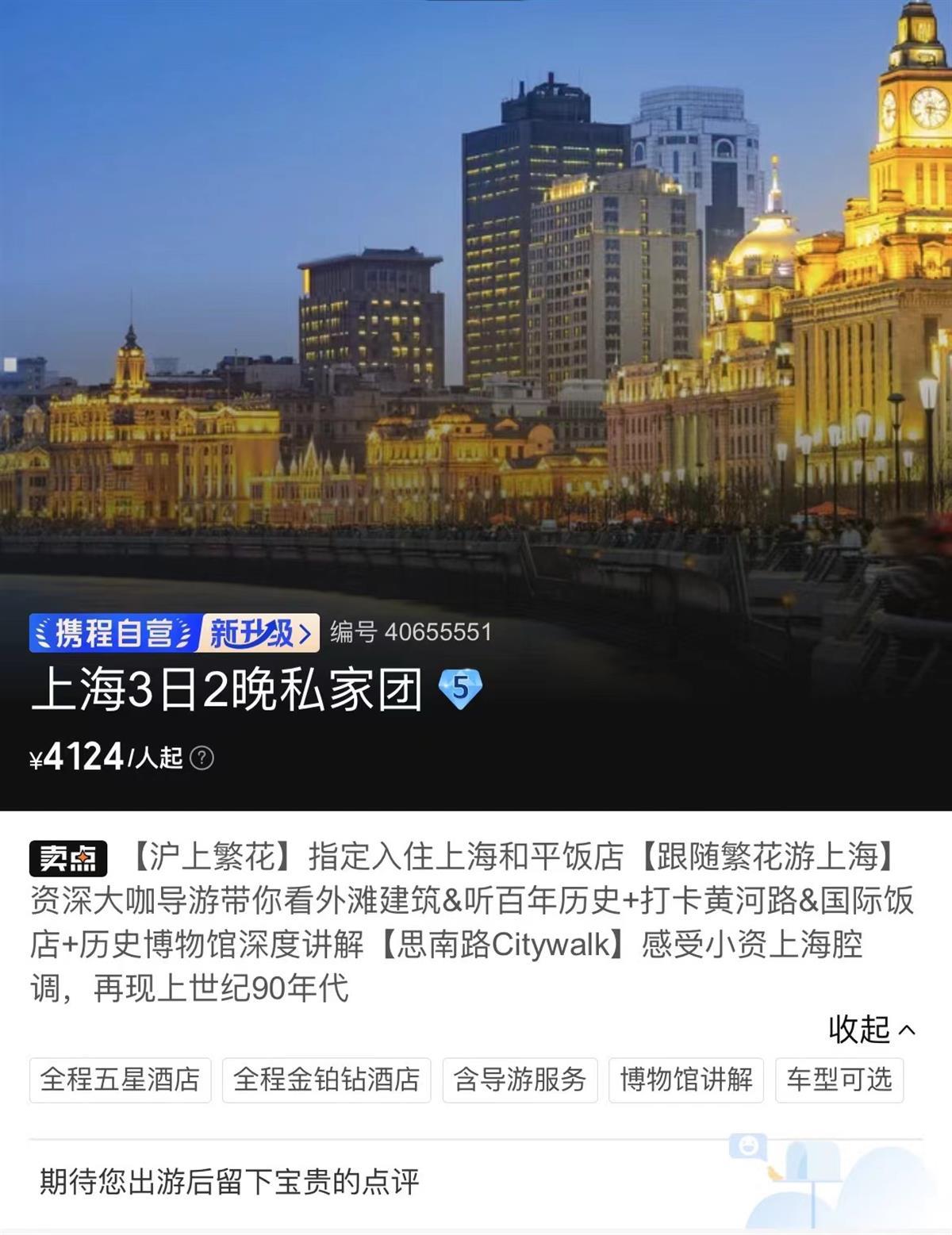
Task: Tap the 含导游服务 tag
Action: [520, 1080]
